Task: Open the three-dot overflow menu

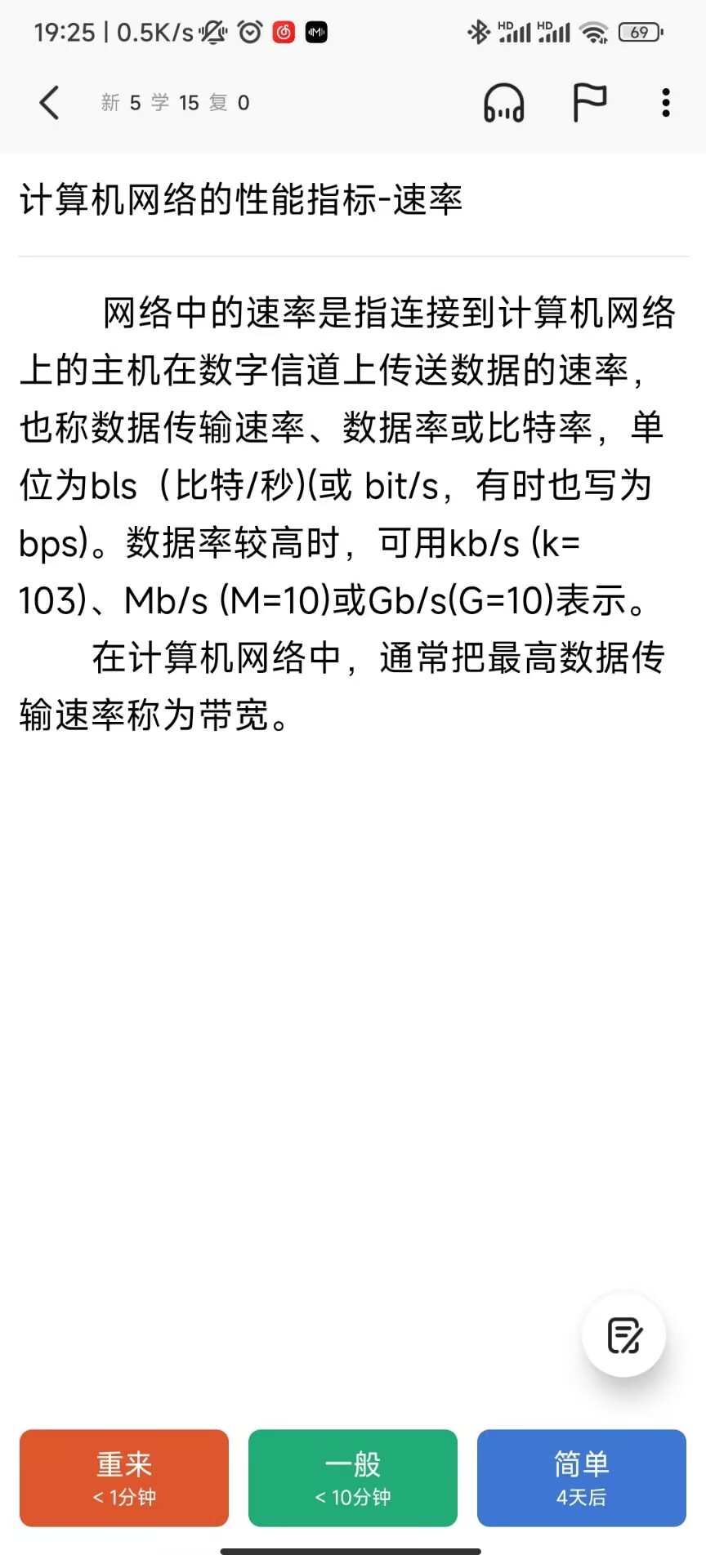Action: tap(666, 103)
